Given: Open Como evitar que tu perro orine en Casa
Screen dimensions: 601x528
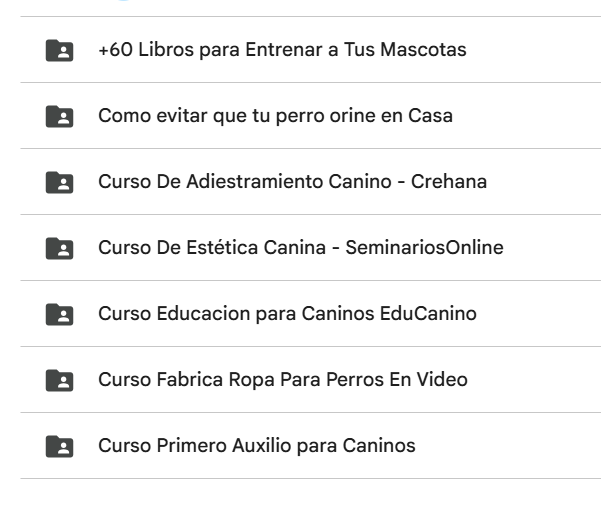Looking at the screenshot, I should [x=275, y=116].
